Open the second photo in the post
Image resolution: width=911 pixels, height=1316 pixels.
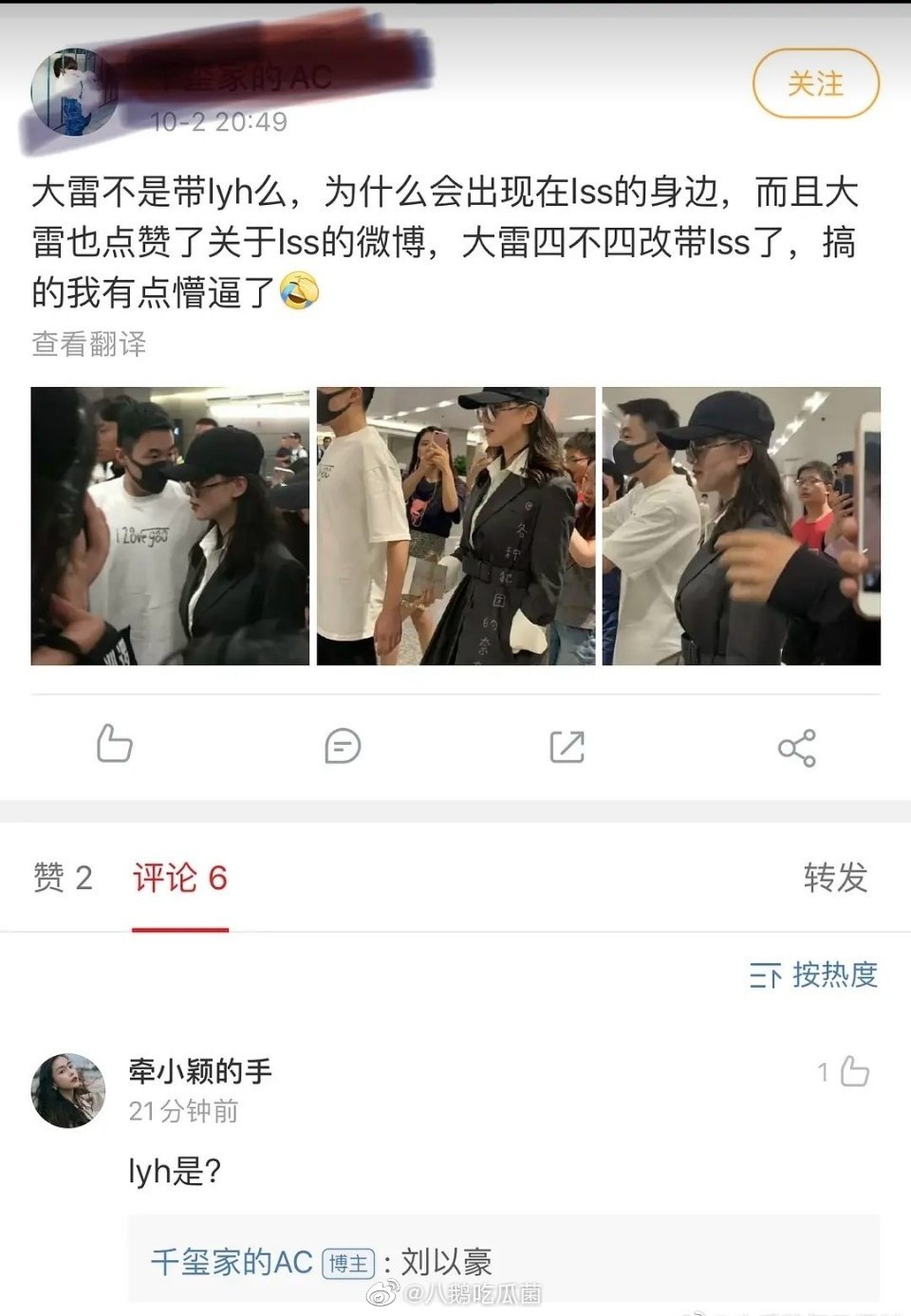(455, 526)
